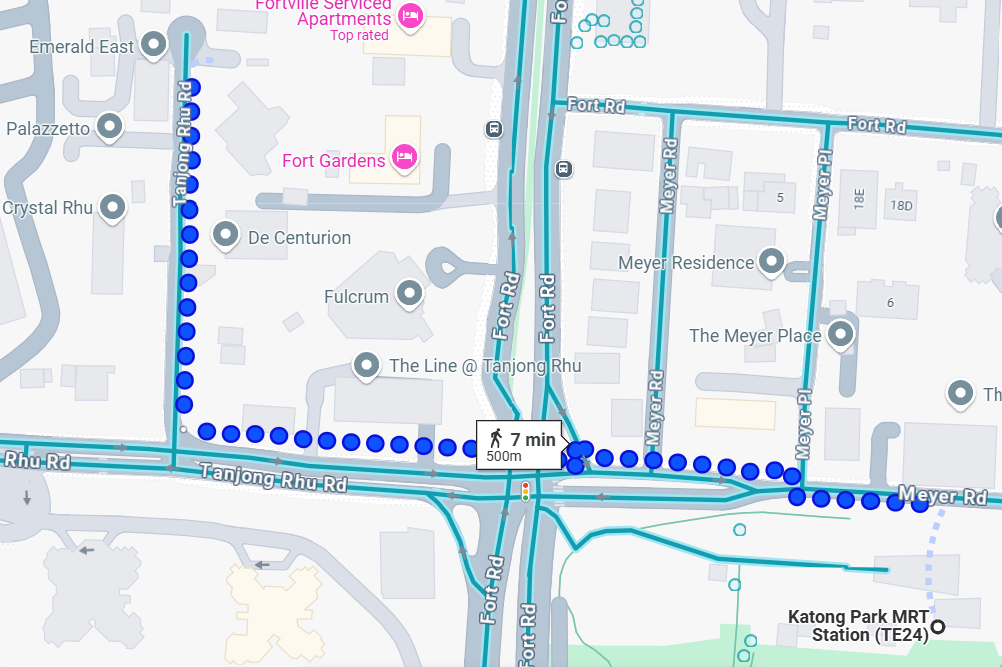The image size is (1002, 667).
Task: Open the bus stop icon on Fort Rd
Action: [x=494, y=129]
